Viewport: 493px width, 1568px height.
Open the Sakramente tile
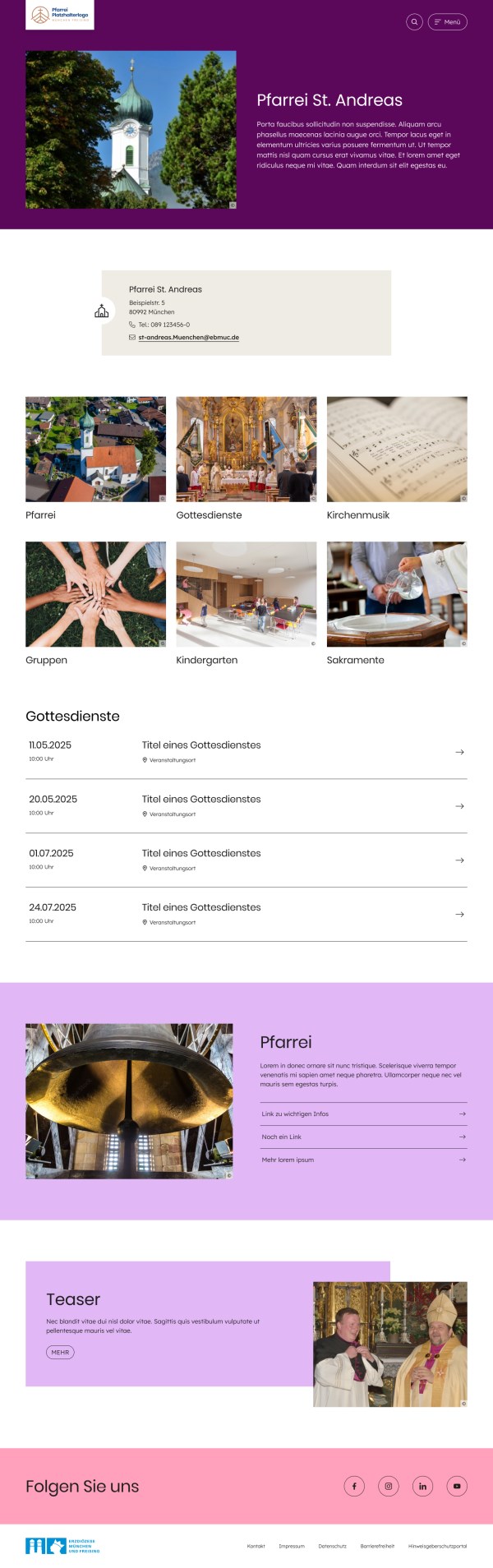click(397, 593)
